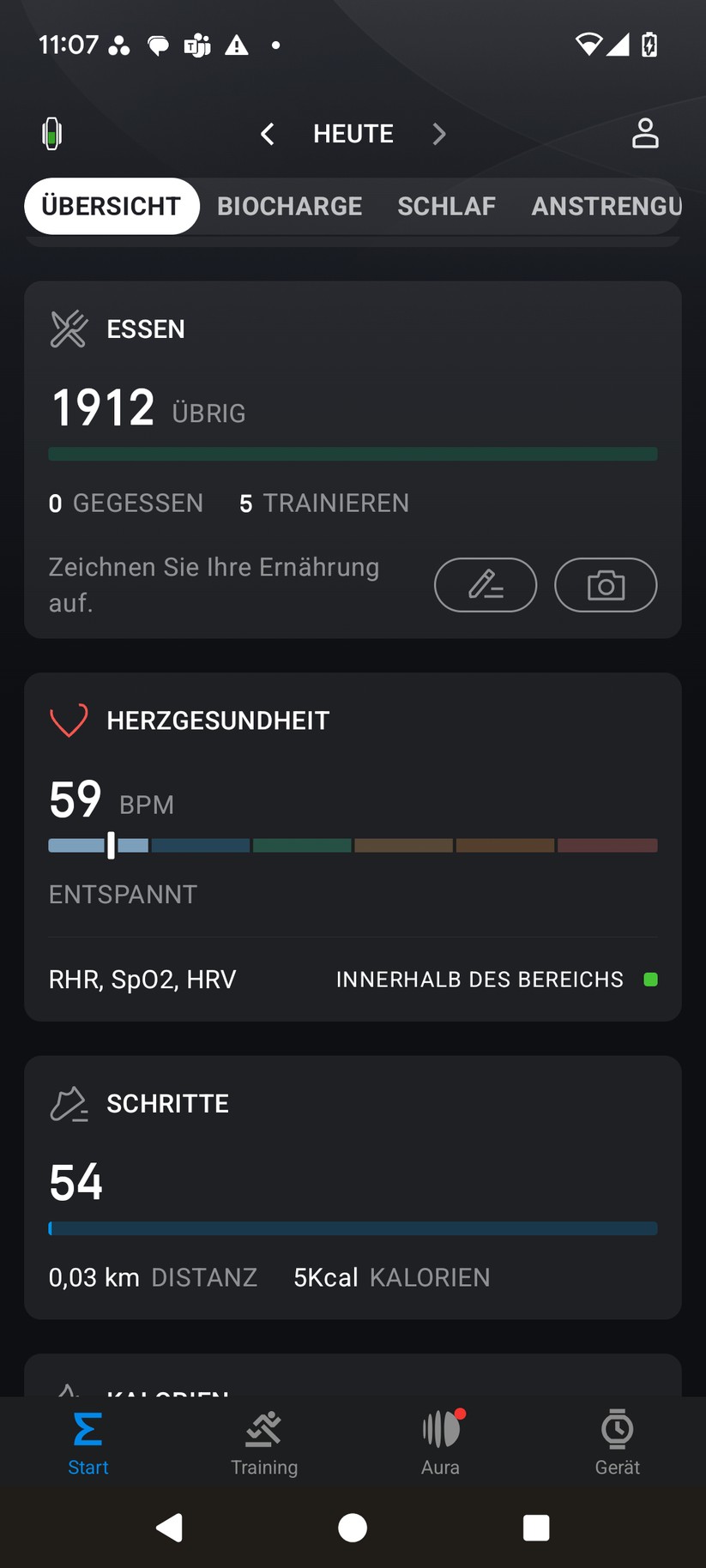Select the Übersicht tab

(112, 207)
